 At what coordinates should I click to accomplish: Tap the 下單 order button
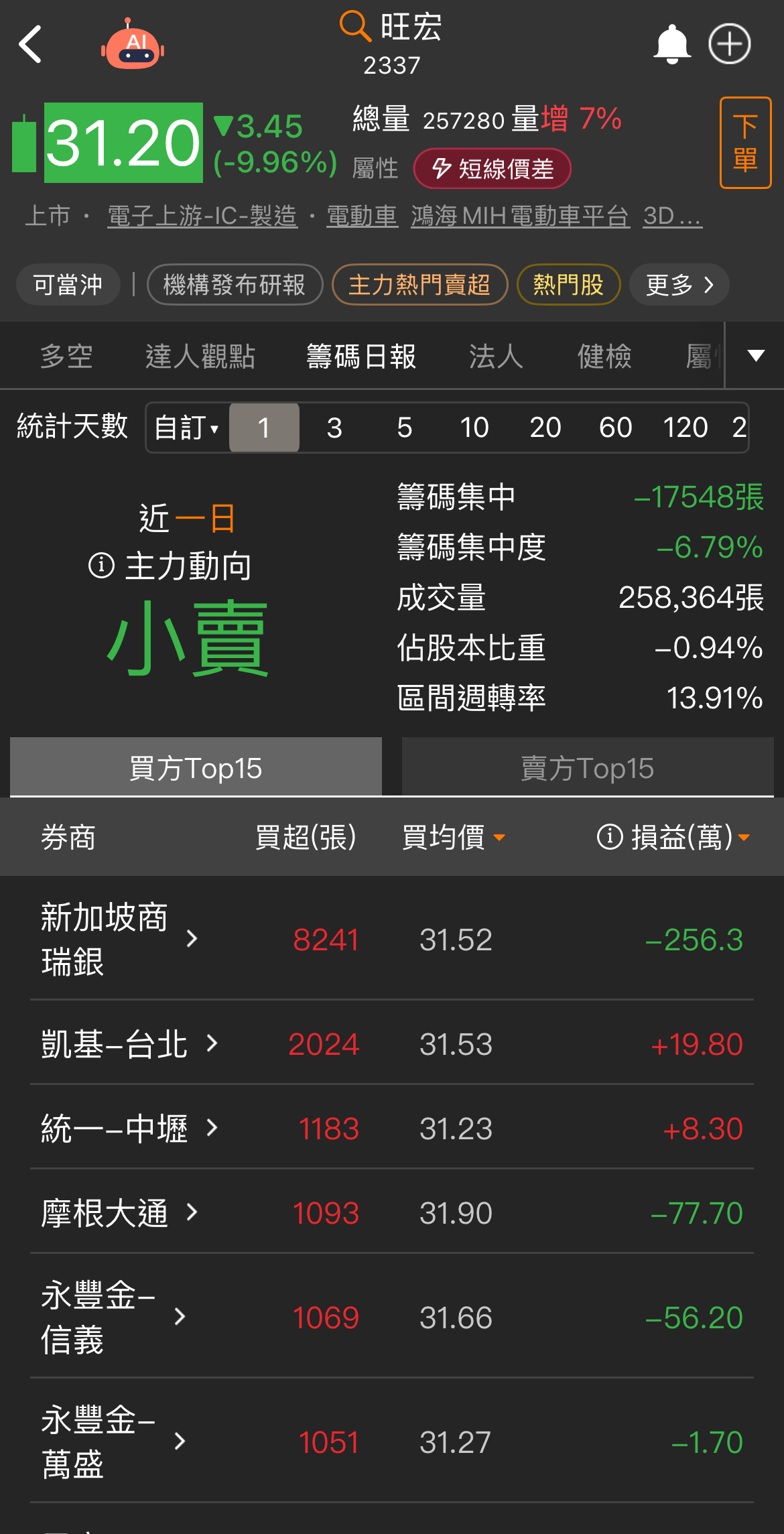pos(745,143)
